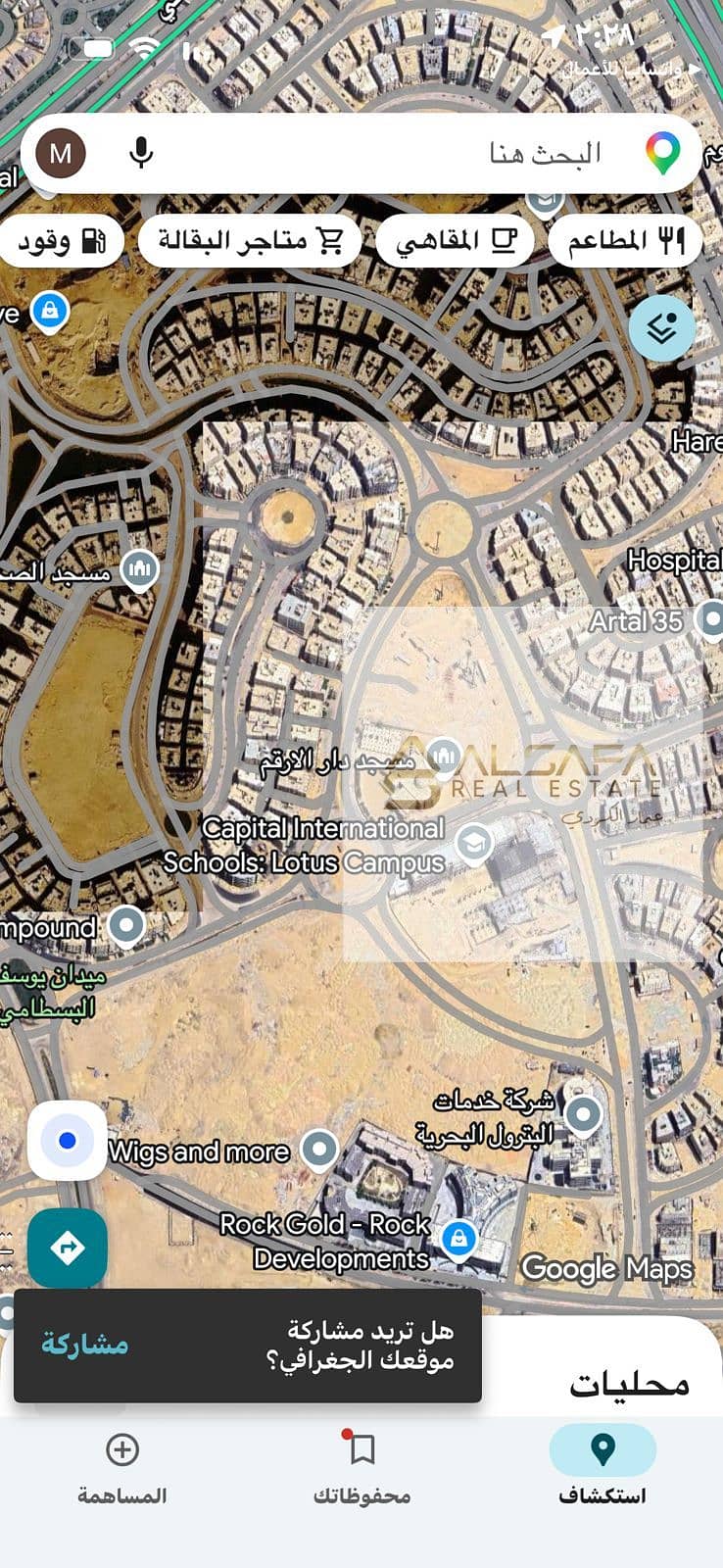Select the متاجر البقالة grocery stores chip
This screenshot has height=1568, width=723.
250,240
